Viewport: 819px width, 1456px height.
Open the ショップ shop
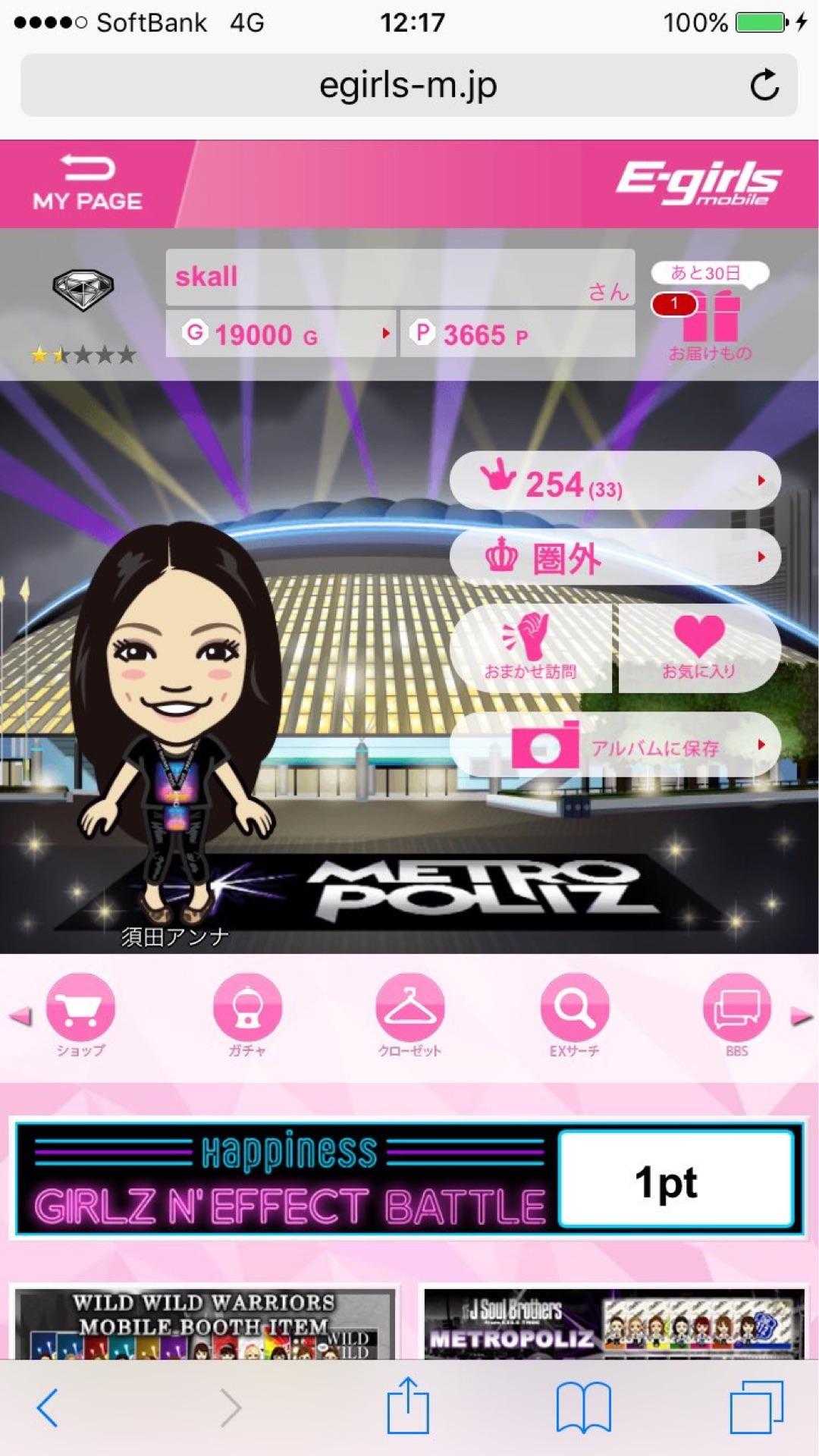pos(80,1014)
